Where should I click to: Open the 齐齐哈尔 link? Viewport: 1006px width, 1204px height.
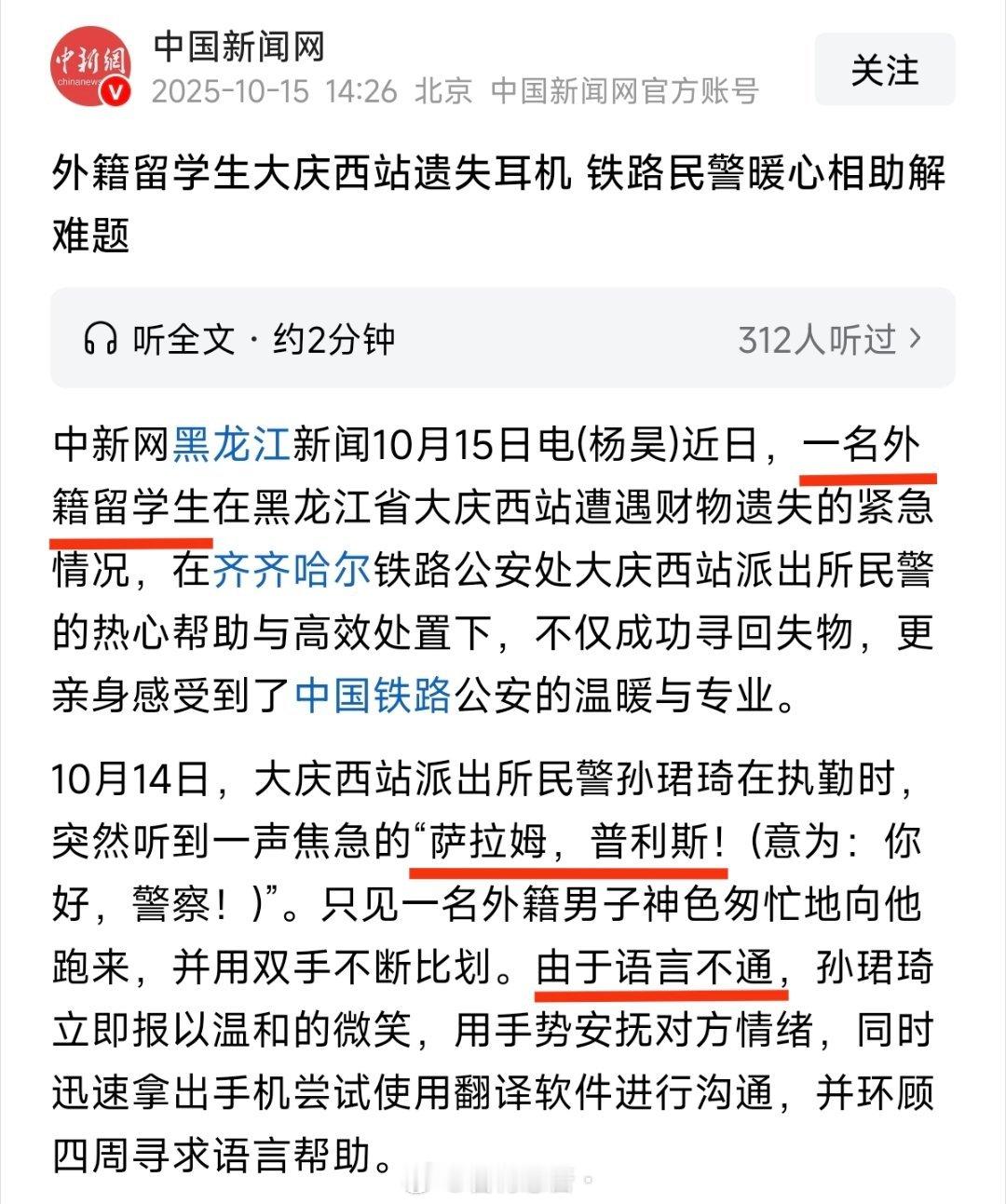(x=293, y=570)
